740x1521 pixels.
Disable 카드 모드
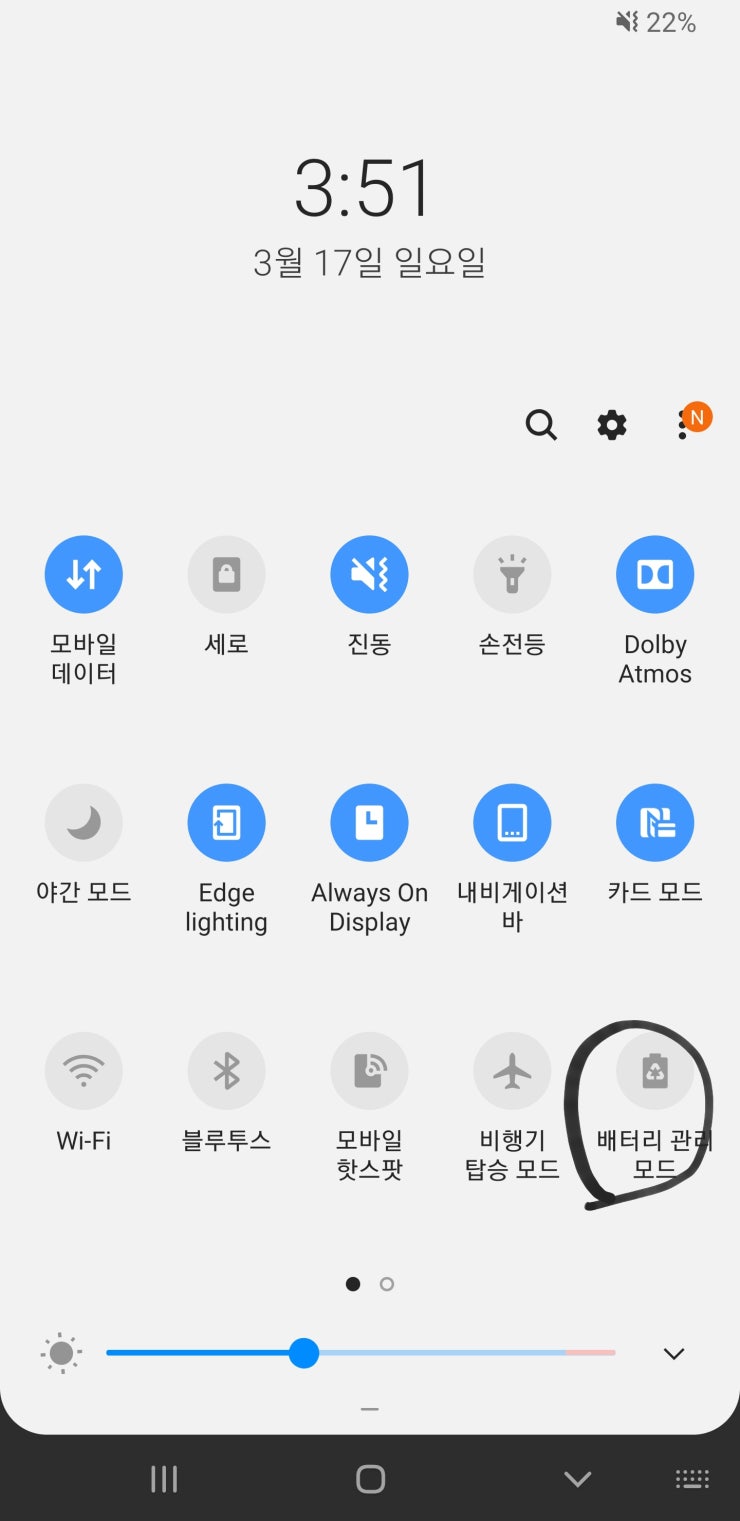[x=655, y=822]
